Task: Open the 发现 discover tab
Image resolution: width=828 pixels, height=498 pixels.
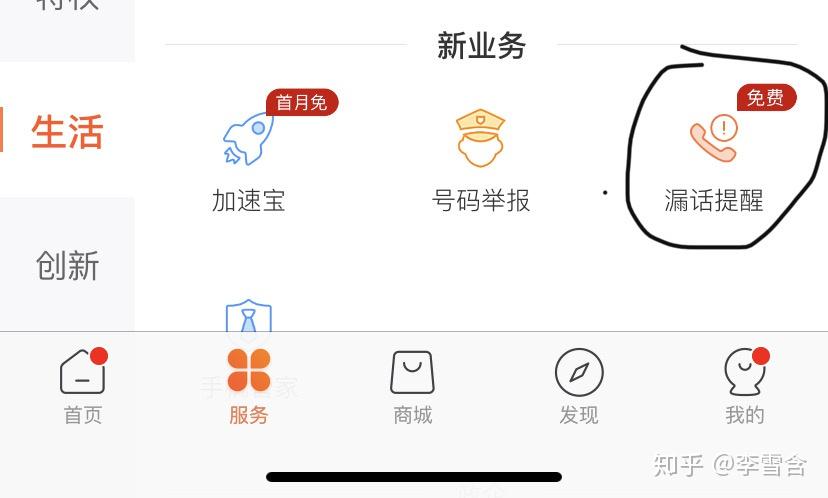Action: point(578,386)
